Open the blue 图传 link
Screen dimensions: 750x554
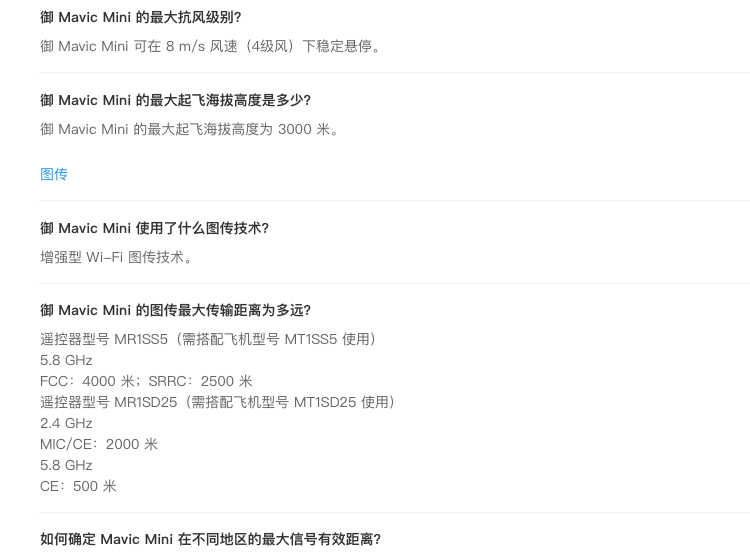[x=54, y=174]
